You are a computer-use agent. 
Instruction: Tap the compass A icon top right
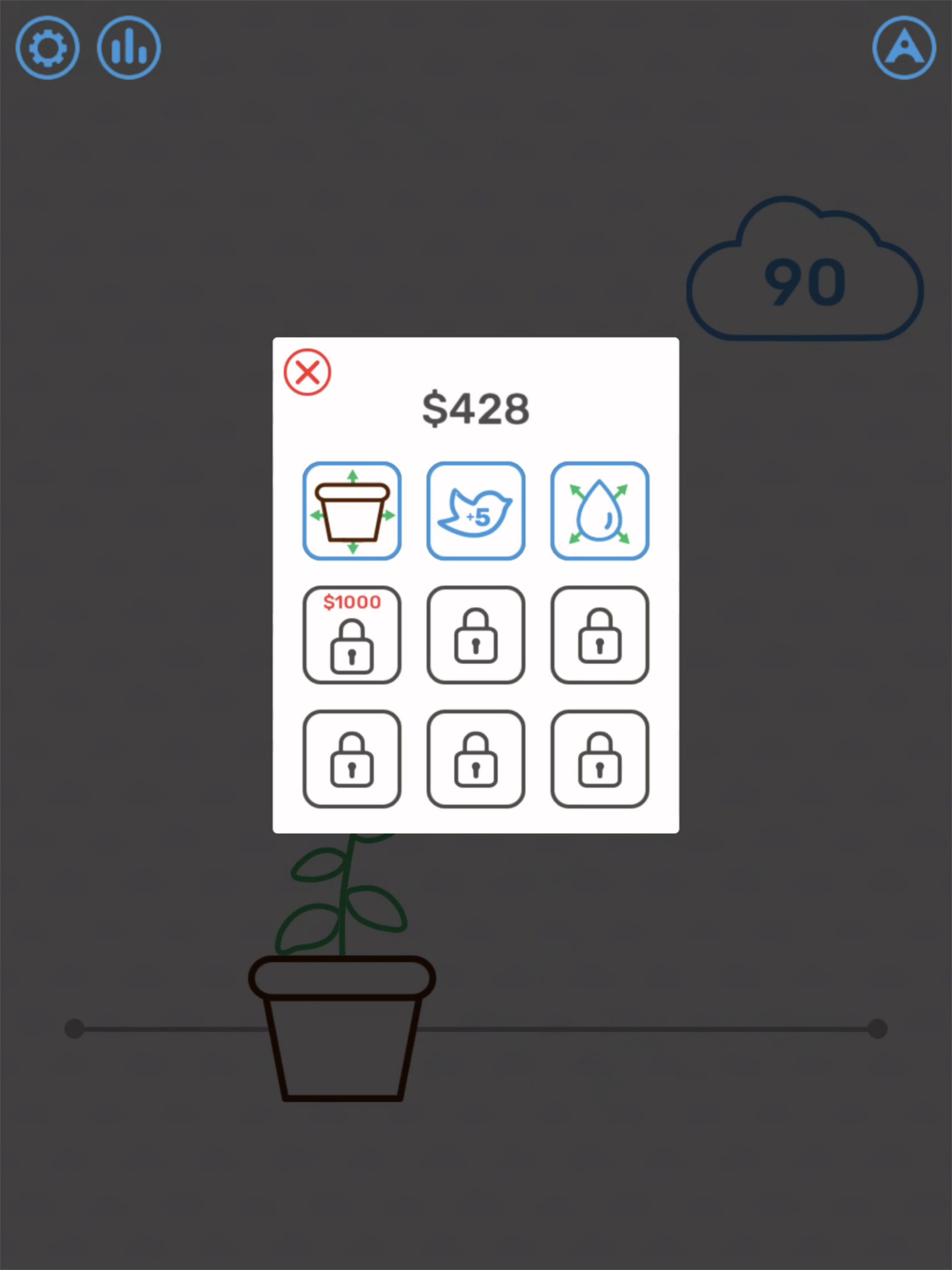click(x=904, y=48)
